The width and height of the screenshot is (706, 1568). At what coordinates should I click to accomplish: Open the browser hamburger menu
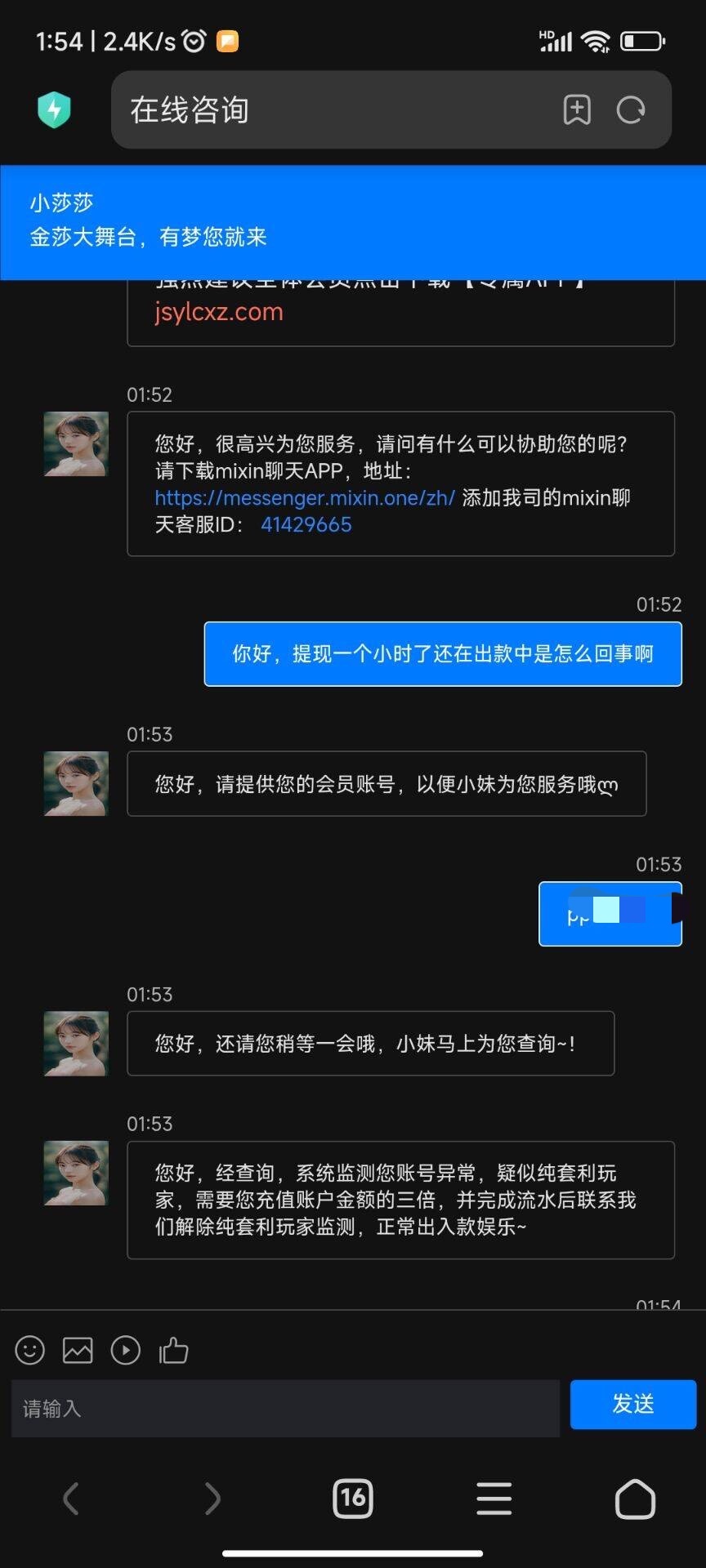494,1499
